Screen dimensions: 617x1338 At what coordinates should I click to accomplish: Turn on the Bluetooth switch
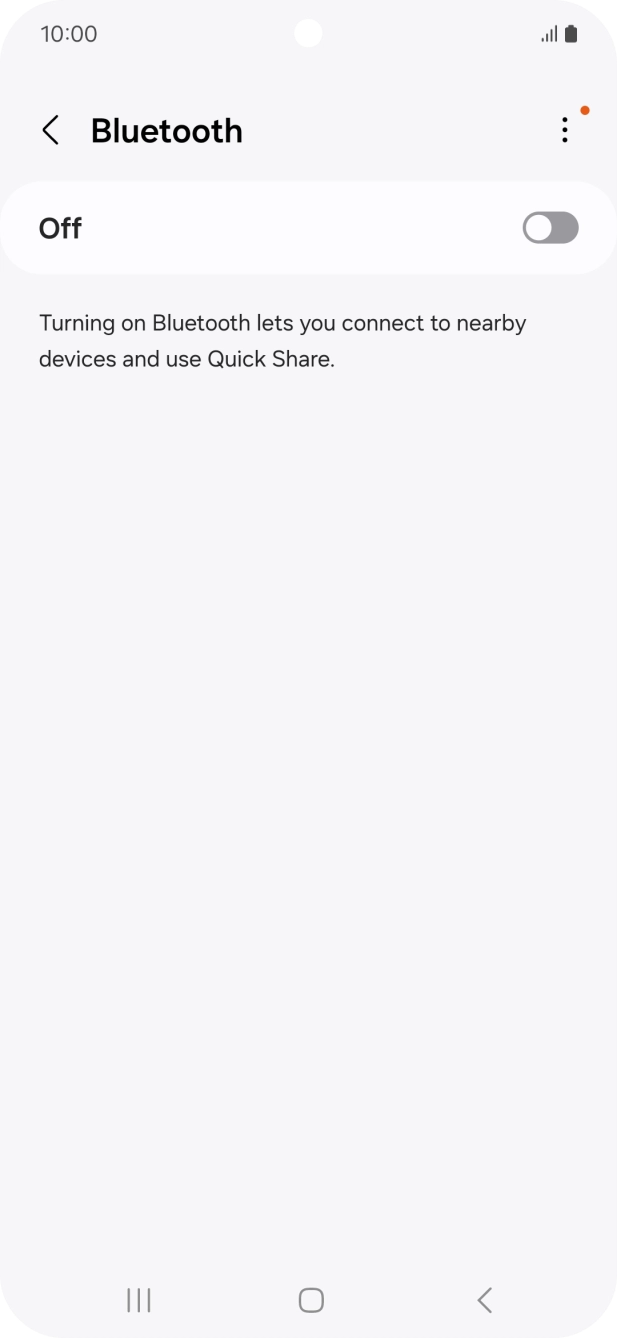tap(550, 228)
